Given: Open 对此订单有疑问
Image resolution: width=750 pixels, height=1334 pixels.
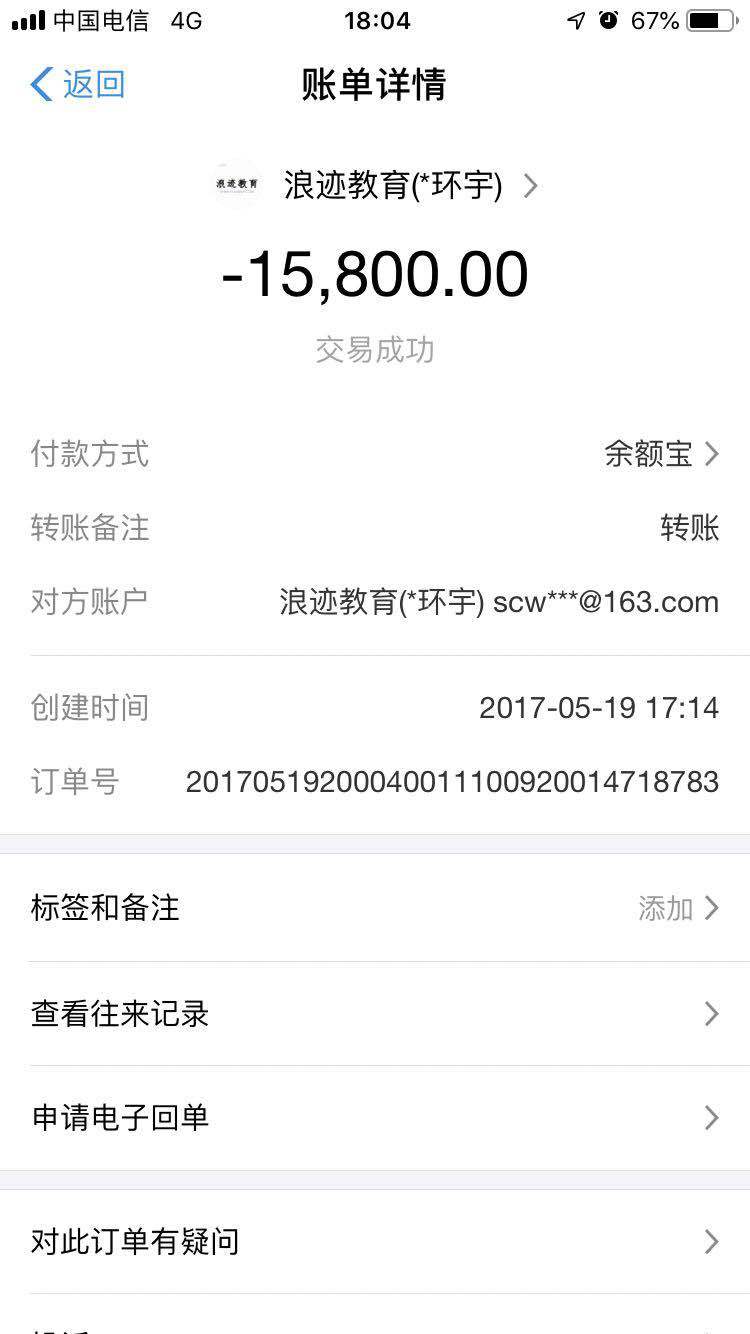Looking at the screenshot, I should (x=375, y=1242).
